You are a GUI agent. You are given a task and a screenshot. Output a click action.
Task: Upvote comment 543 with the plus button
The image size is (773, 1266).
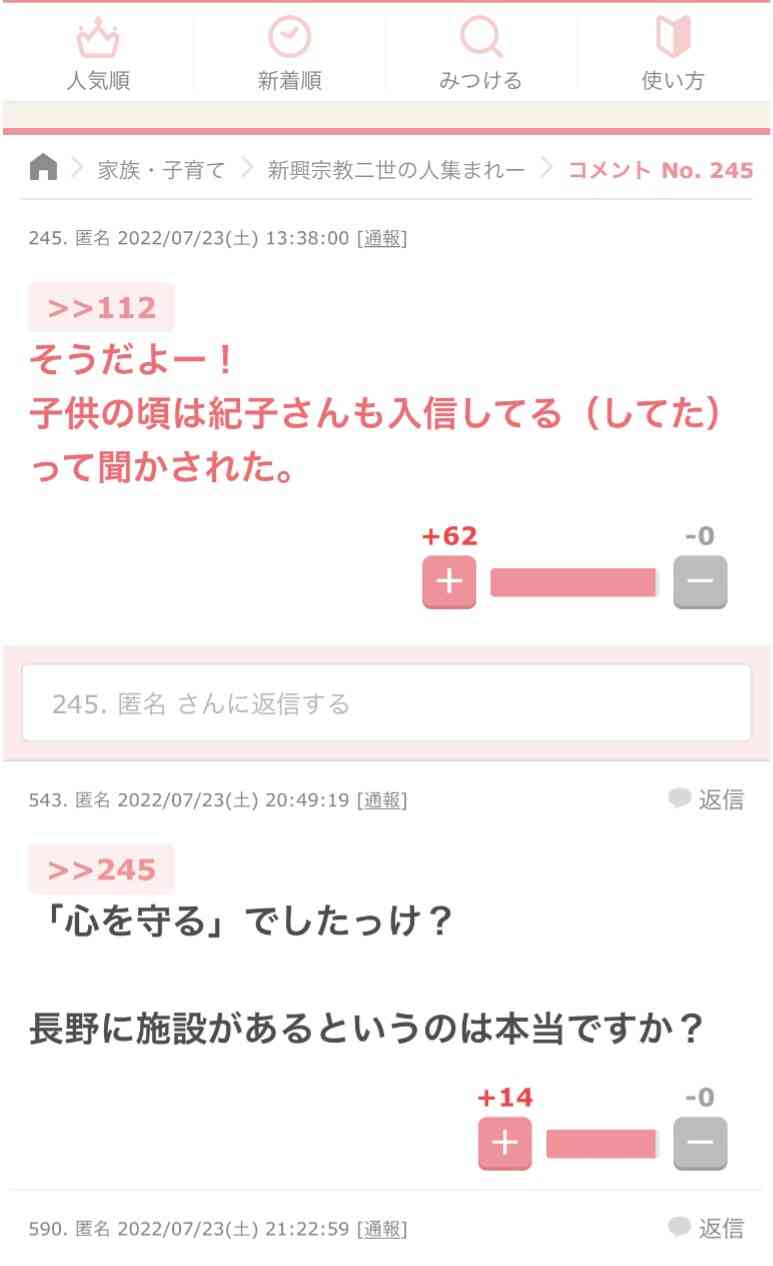pyautogui.click(x=505, y=1143)
